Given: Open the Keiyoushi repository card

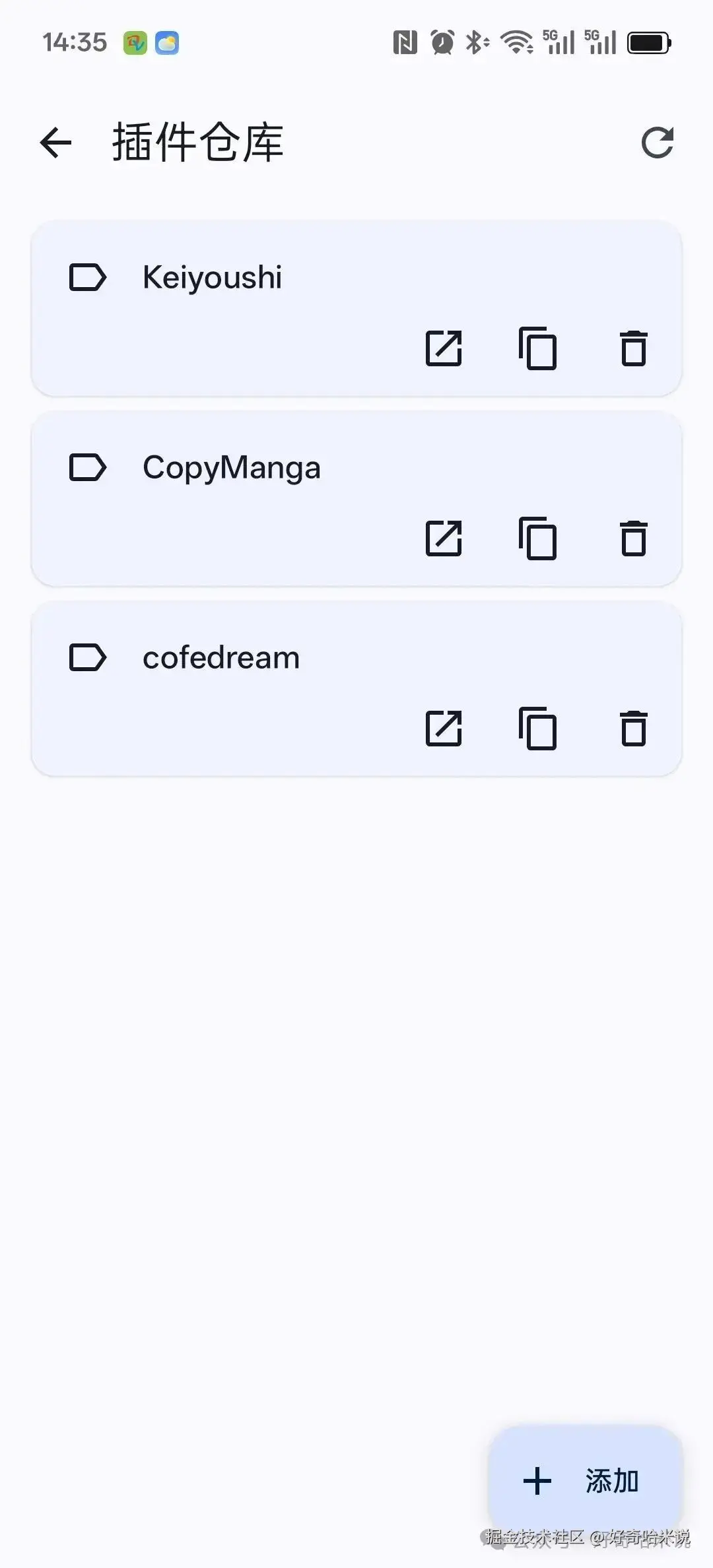Looking at the screenshot, I should [213, 277].
